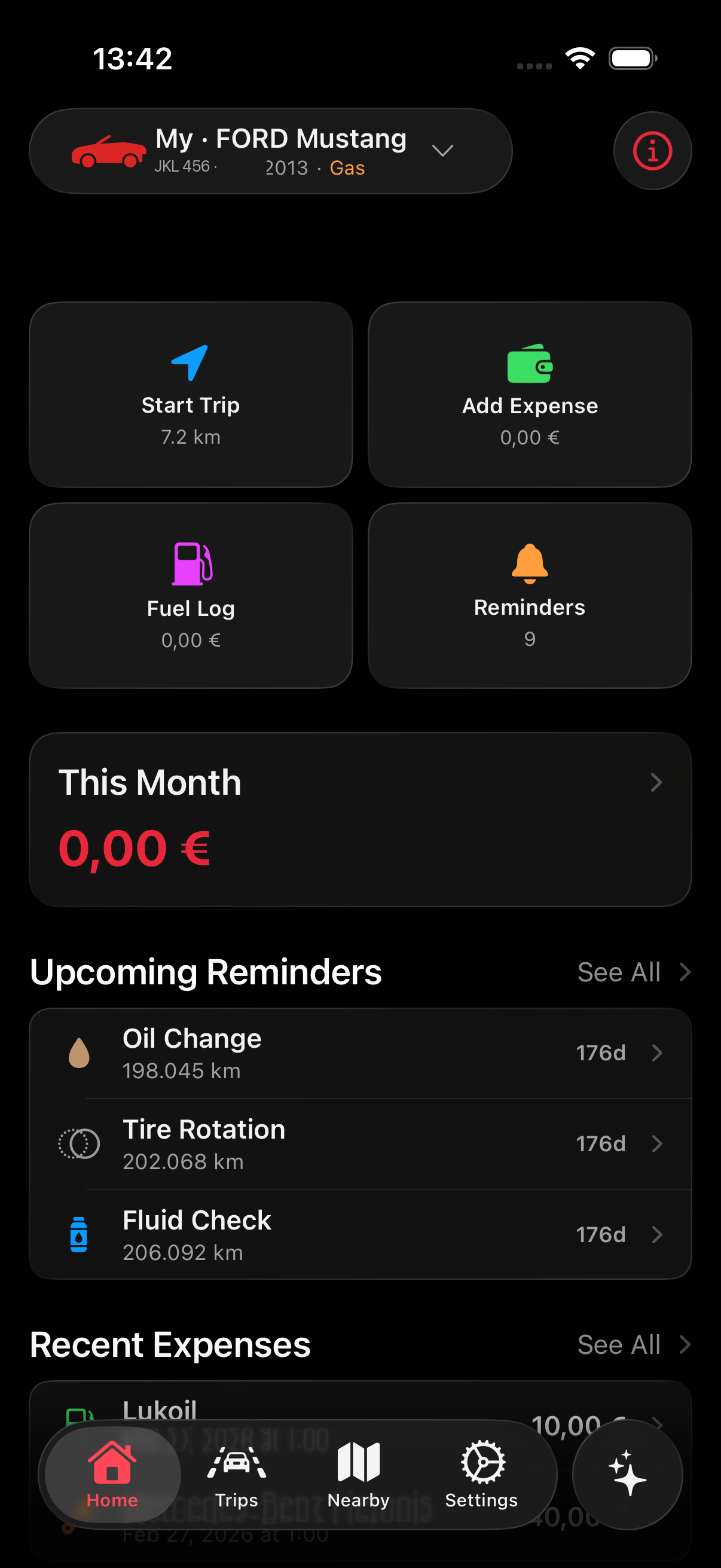Tap the Start Trip navigation arrow icon

click(x=191, y=364)
